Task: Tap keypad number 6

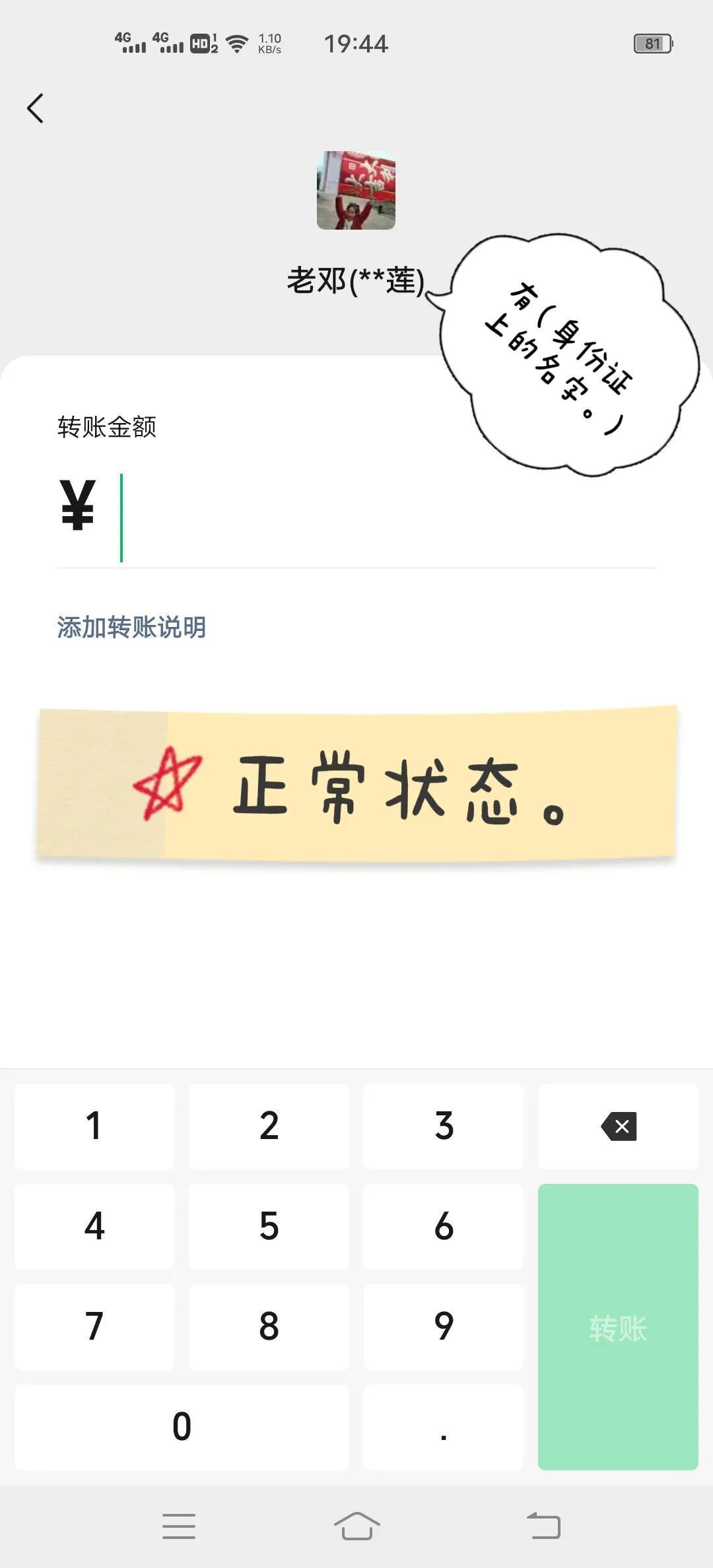Action: pyautogui.click(x=444, y=1227)
